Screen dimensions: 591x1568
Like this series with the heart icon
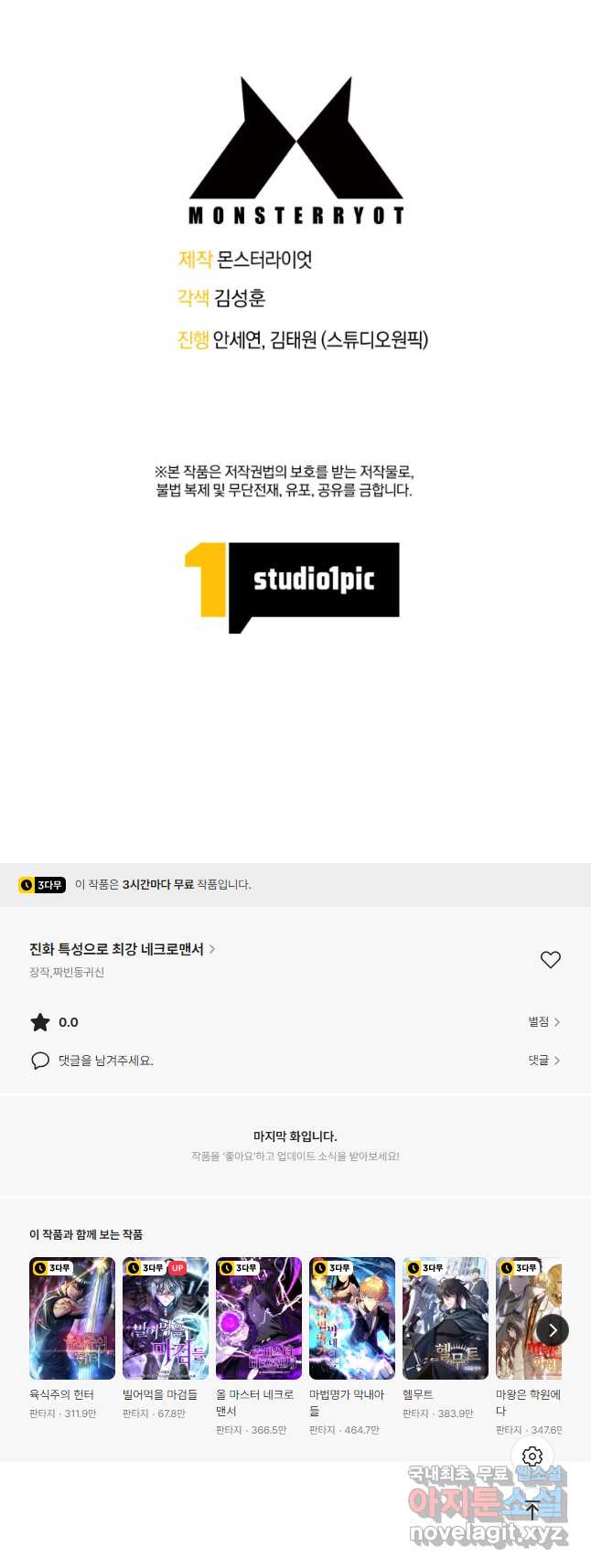click(550, 959)
